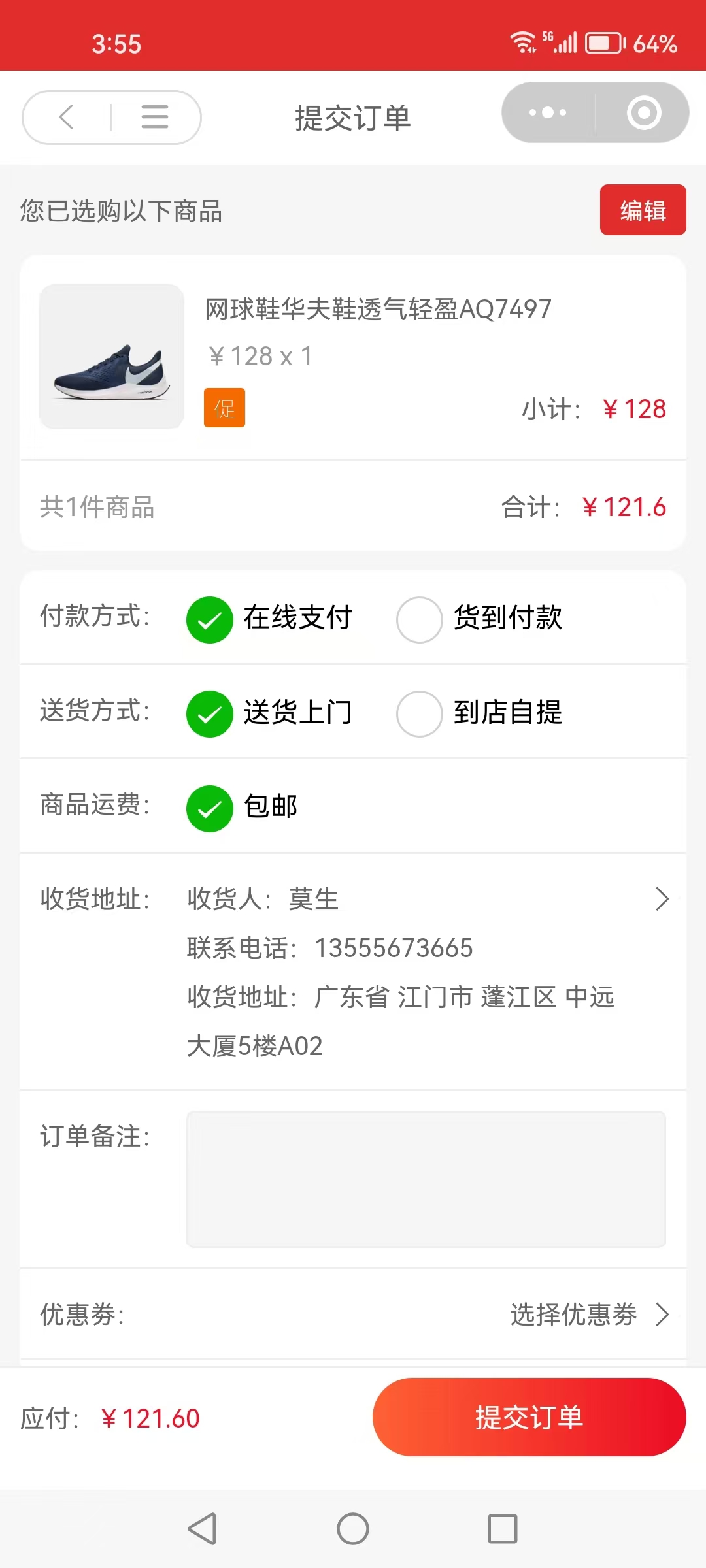The image size is (706, 1568).
Task: Open the mini program more options menu
Action: 548,112
